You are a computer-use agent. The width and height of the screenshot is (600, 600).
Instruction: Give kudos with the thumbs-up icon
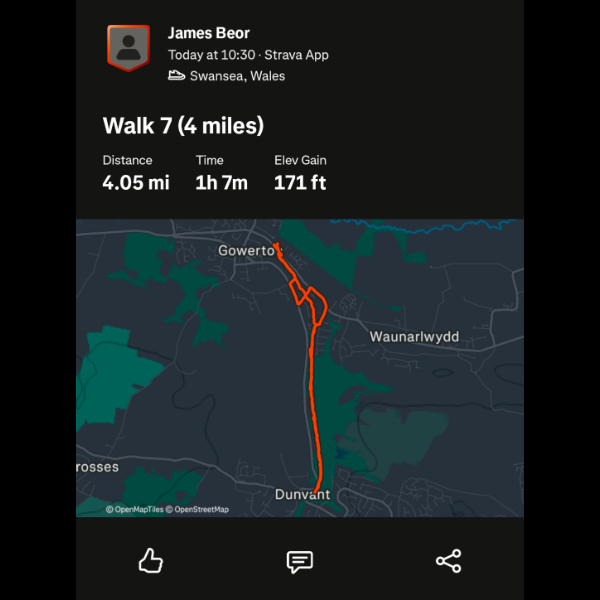click(x=150, y=561)
